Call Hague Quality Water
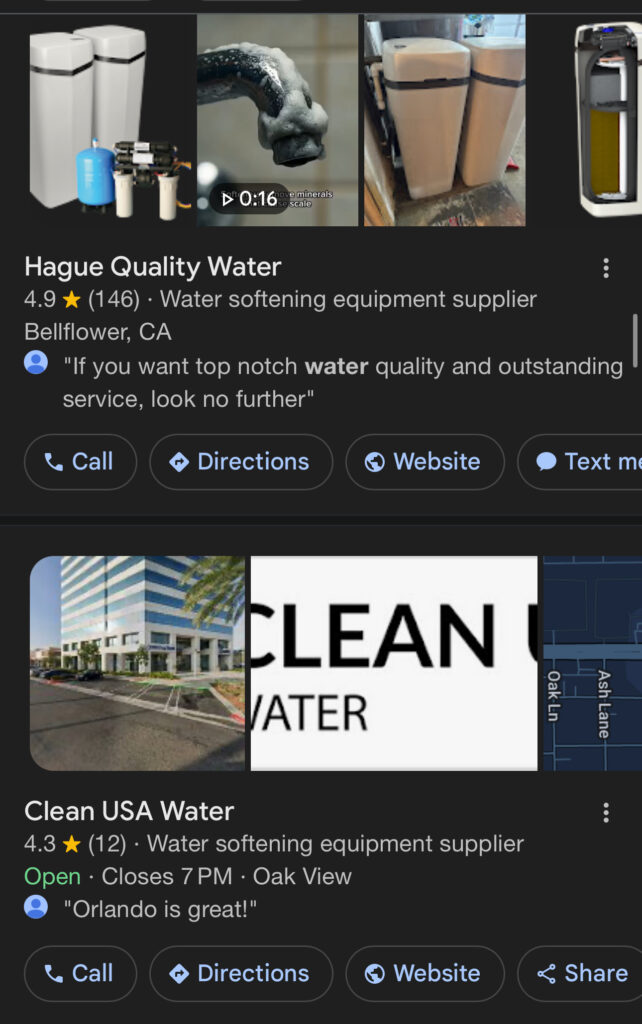The width and height of the screenshot is (642, 1024). coord(80,462)
